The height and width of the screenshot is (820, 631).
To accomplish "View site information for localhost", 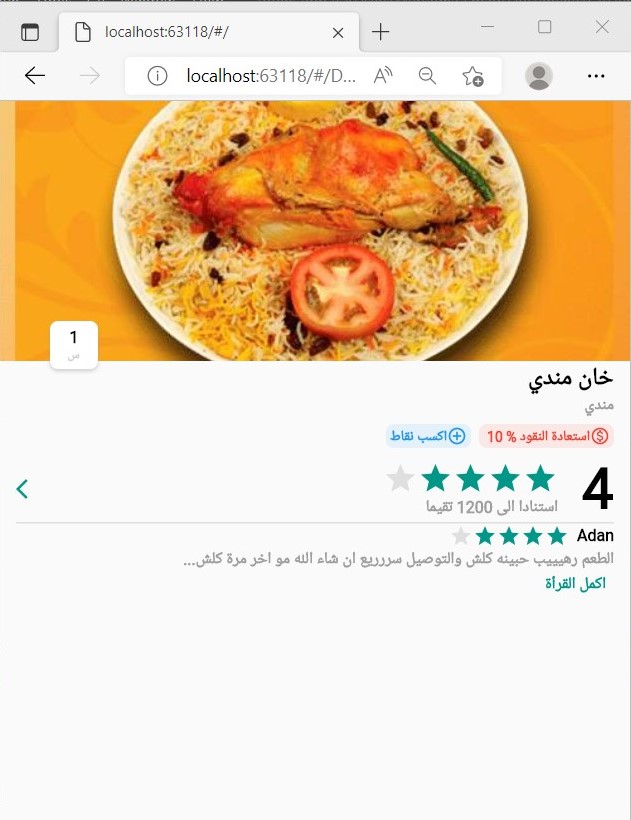I will [156, 76].
